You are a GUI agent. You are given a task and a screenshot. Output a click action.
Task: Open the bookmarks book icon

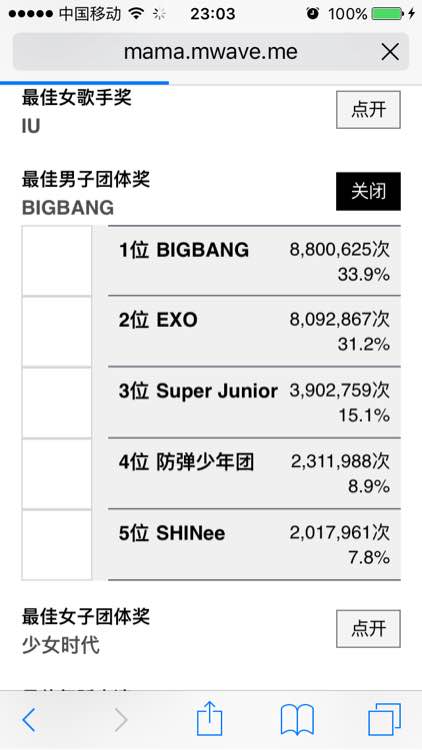click(297, 719)
